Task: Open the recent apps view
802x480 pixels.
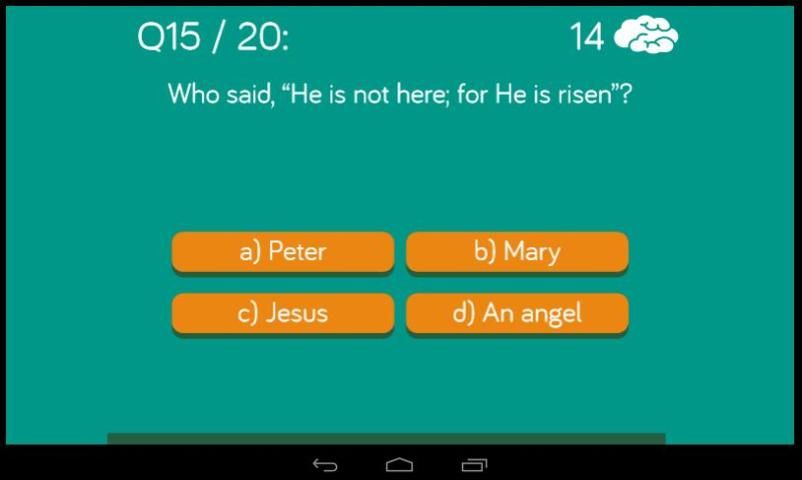Action: [474, 465]
